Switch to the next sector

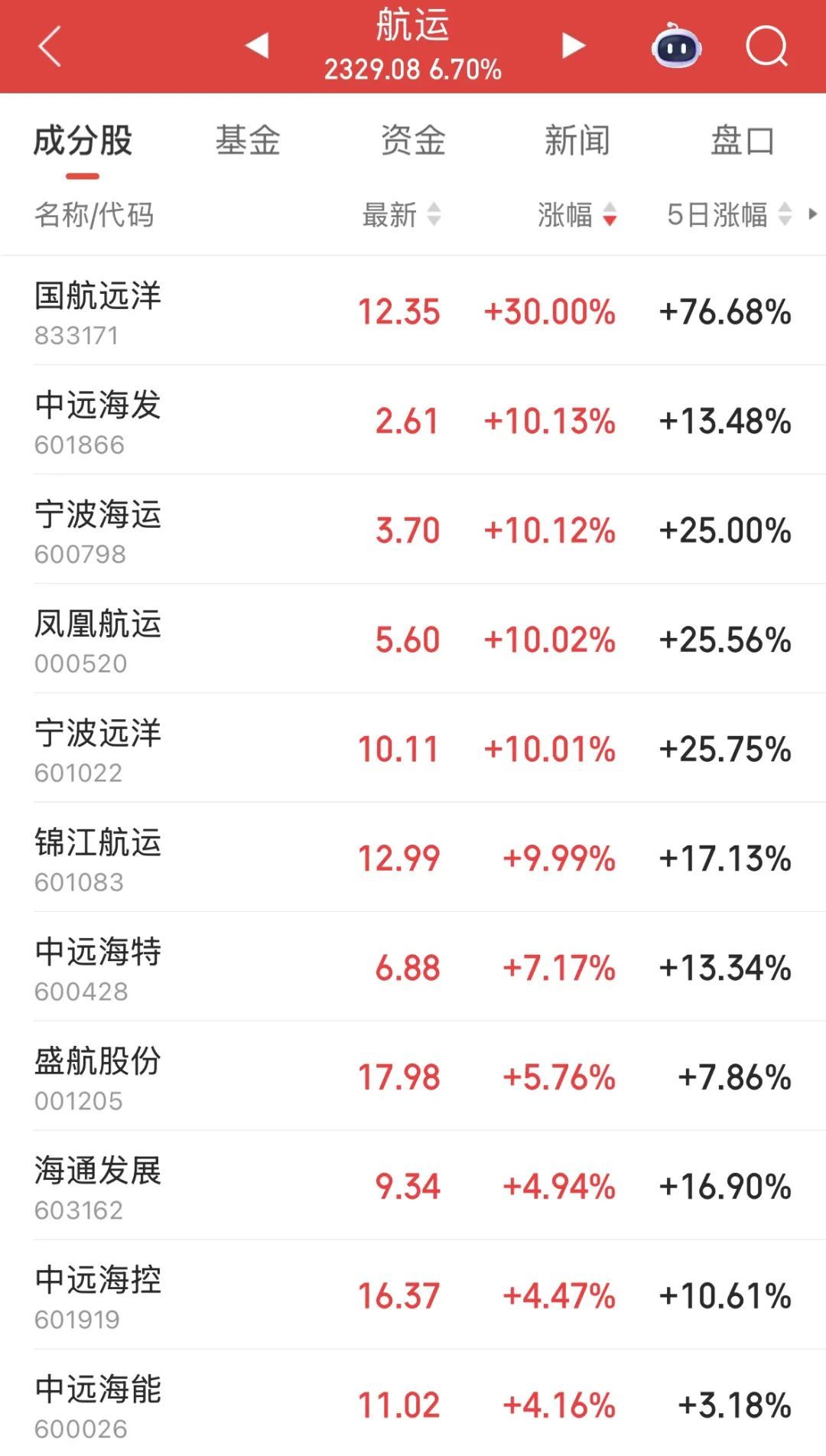point(573,45)
